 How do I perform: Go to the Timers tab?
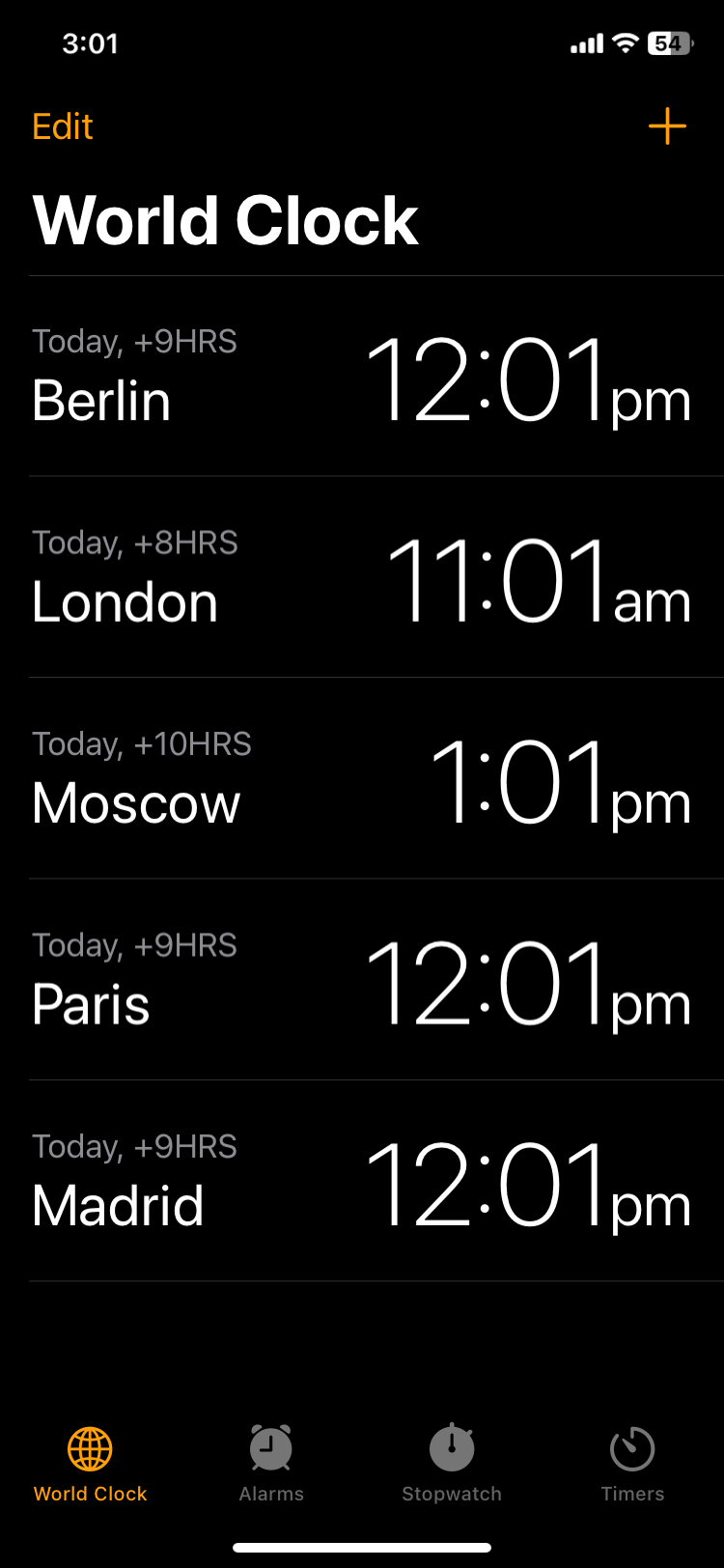[x=632, y=1463]
